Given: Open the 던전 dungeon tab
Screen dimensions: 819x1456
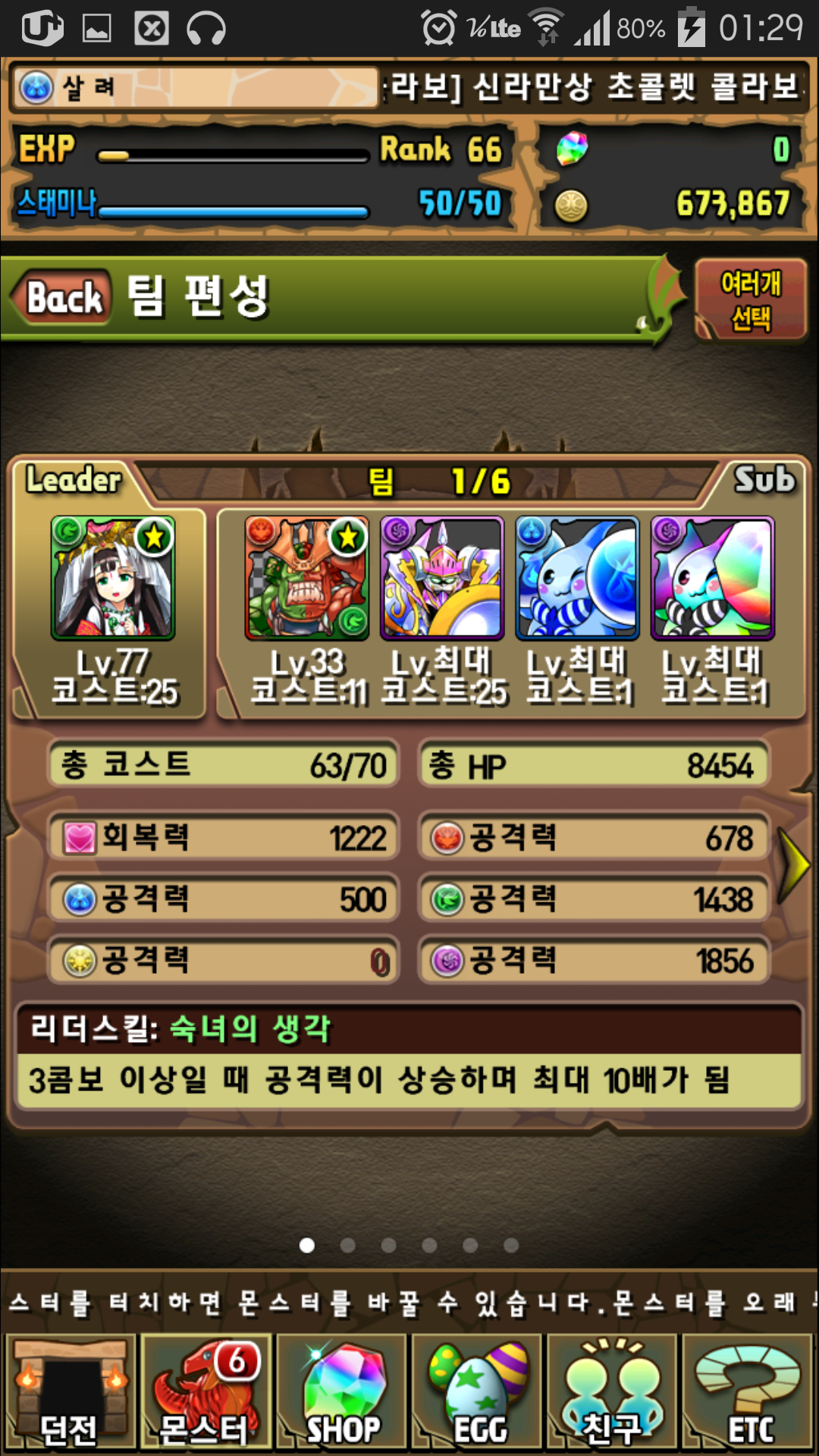Looking at the screenshot, I should [70, 1394].
